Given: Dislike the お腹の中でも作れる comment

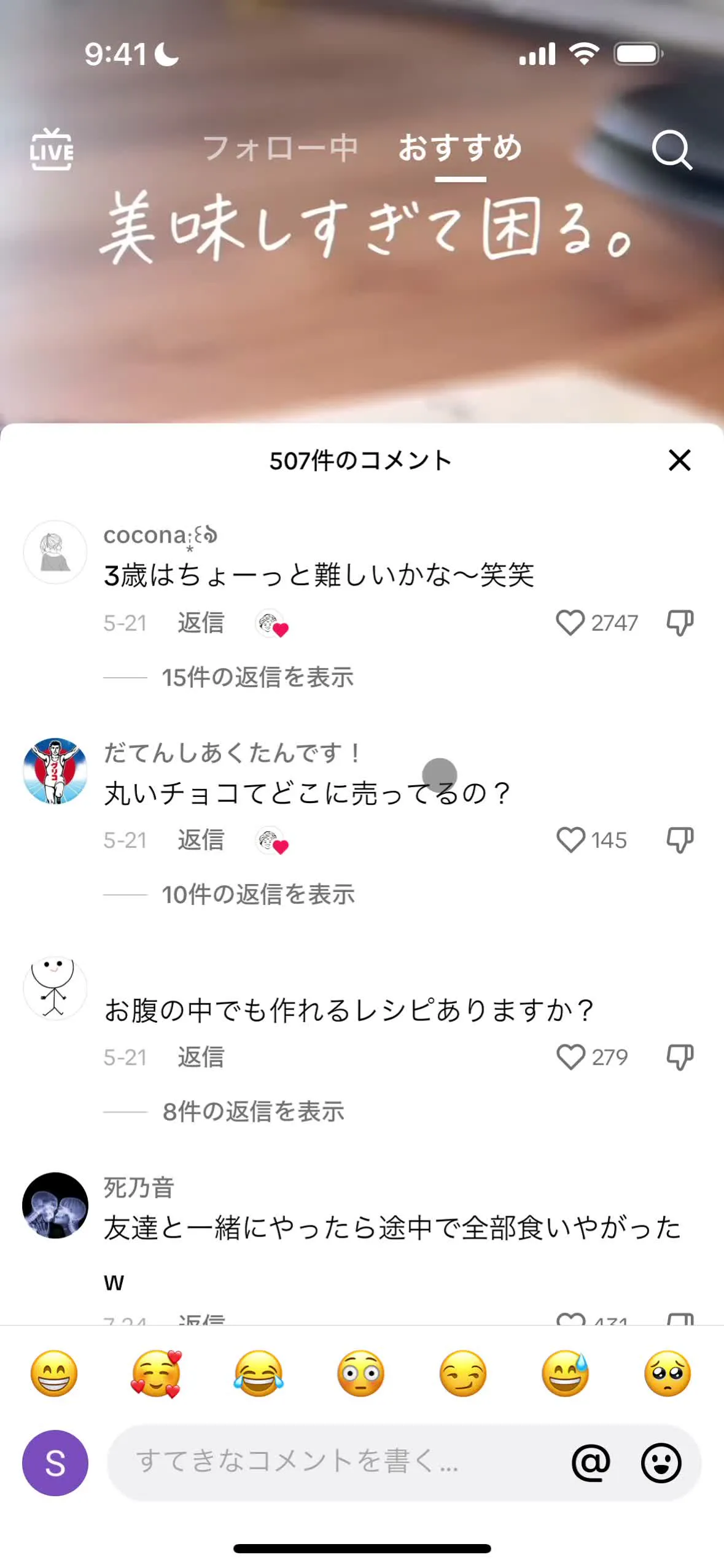Looking at the screenshot, I should [x=680, y=1057].
